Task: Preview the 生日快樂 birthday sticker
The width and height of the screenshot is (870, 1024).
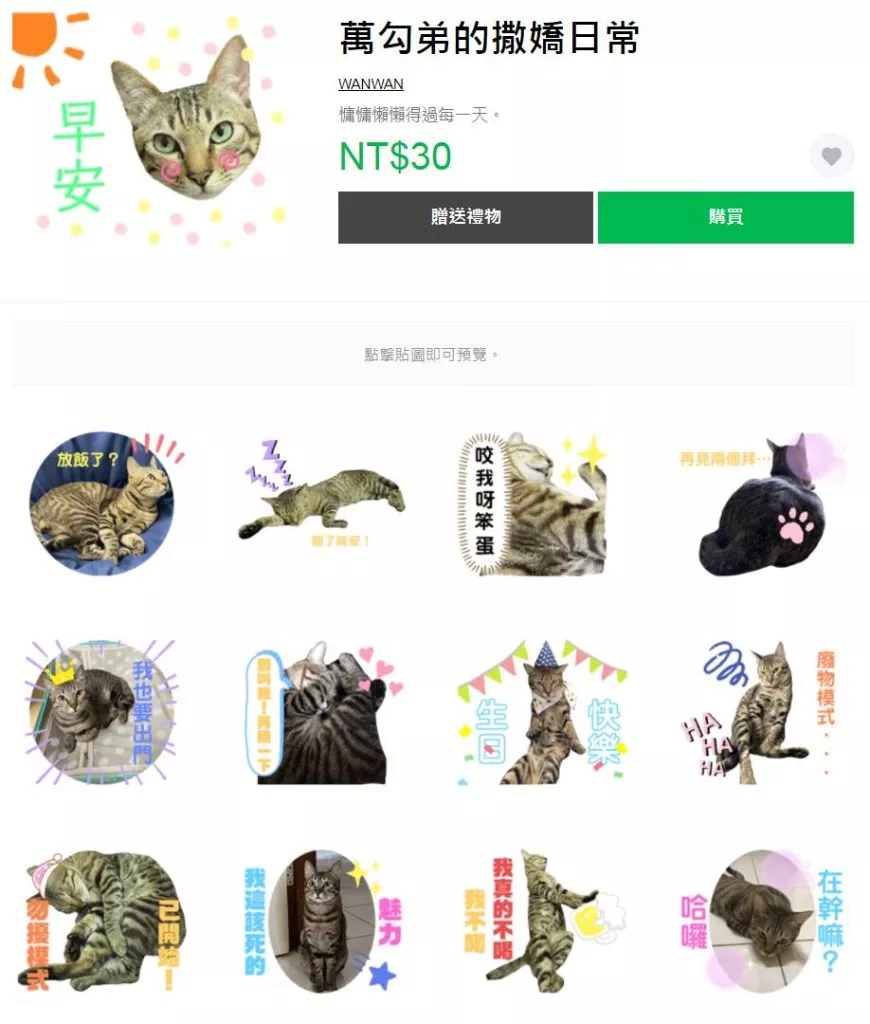Action: (x=541, y=712)
